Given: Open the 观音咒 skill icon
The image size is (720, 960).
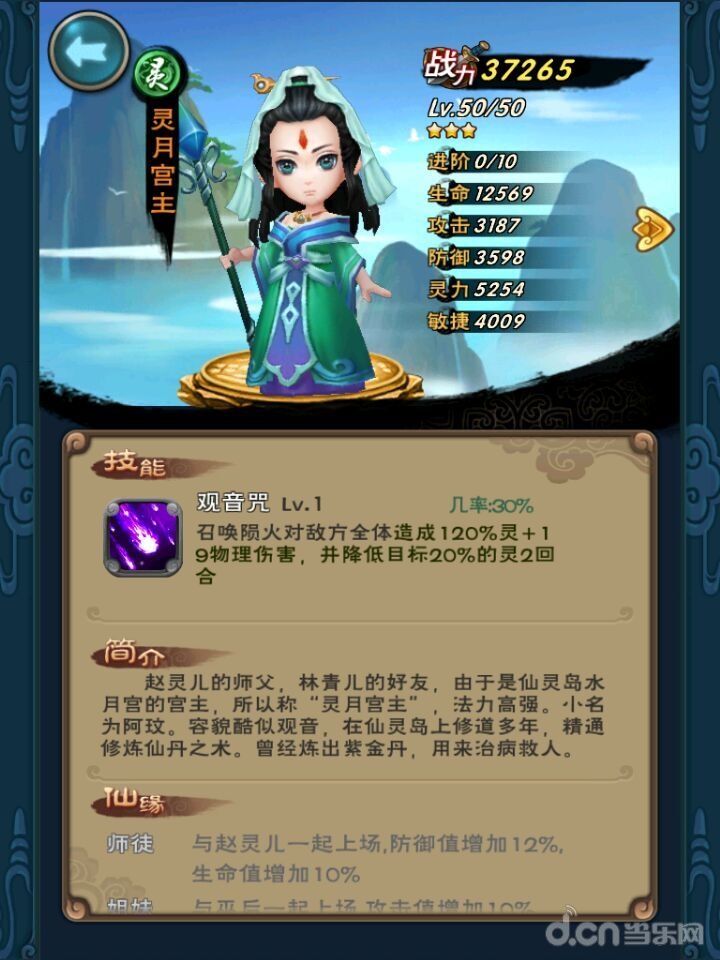Looking at the screenshot, I should point(142,537).
